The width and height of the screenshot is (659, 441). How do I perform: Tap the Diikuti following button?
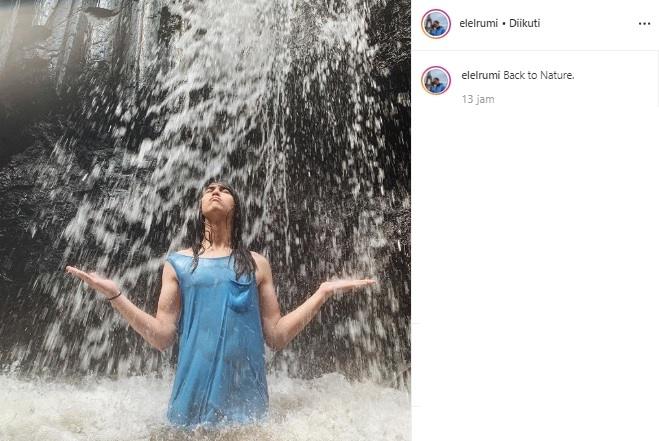(x=524, y=23)
